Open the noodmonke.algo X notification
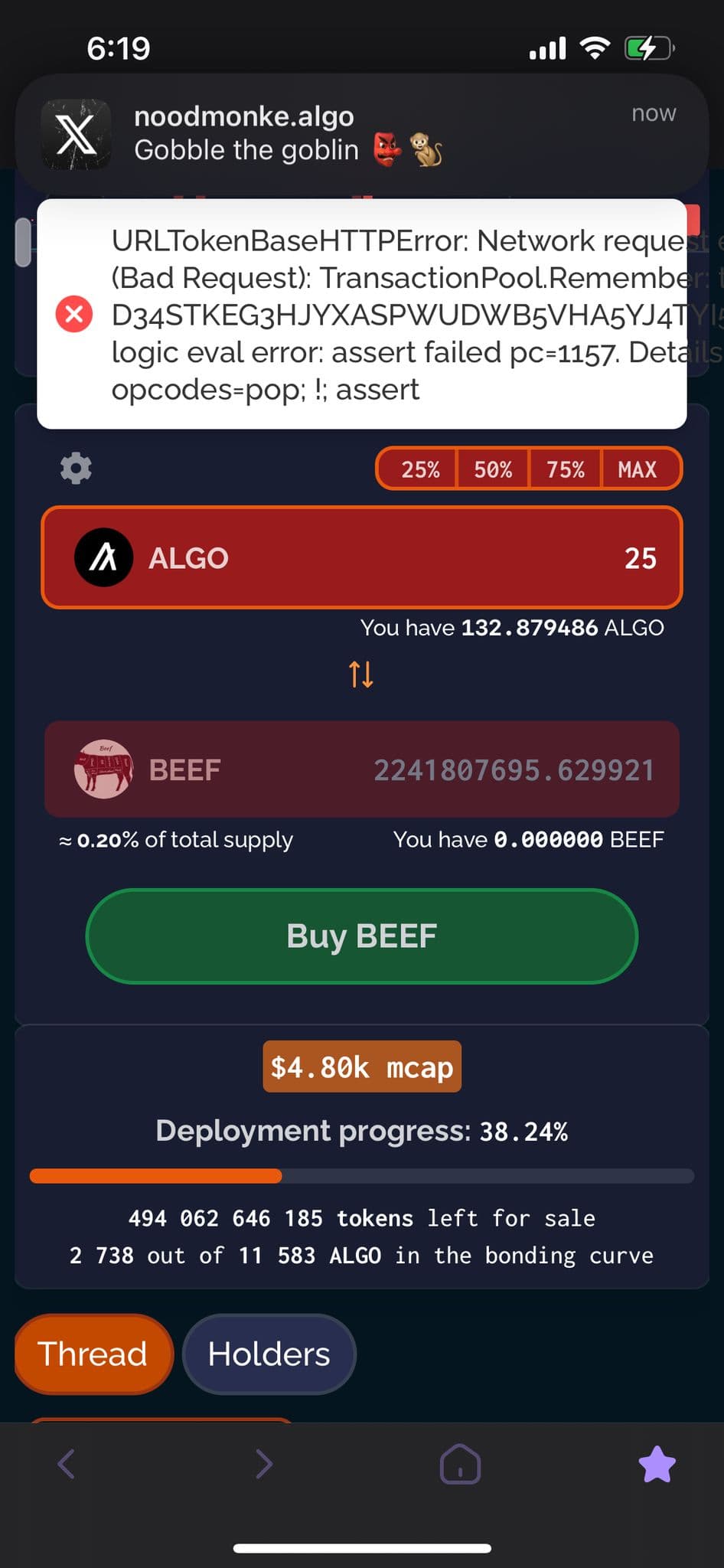724x1568 pixels. click(x=361, y=134)
